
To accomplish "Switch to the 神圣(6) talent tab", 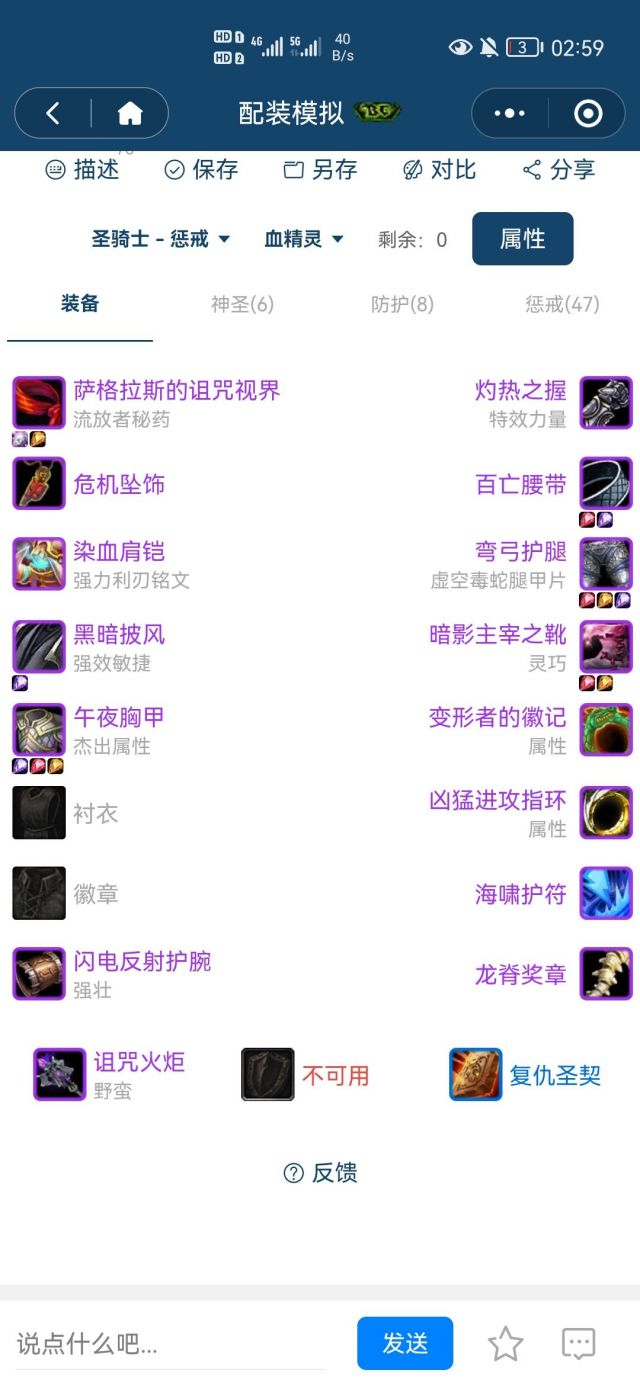I will click(x=242, y=304).
